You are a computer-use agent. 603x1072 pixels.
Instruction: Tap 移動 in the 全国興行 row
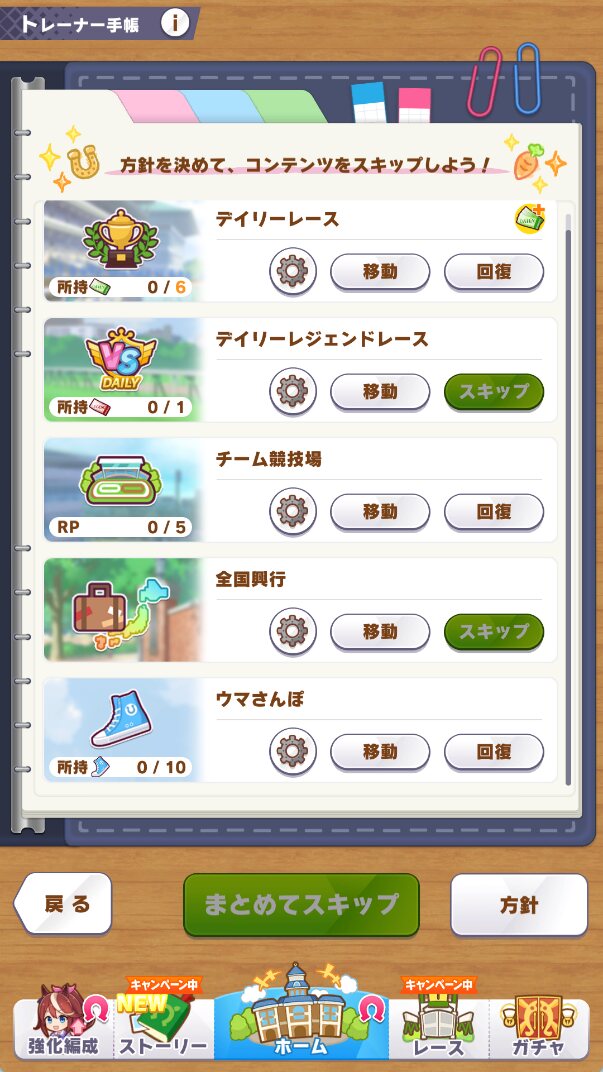(380, 631)
